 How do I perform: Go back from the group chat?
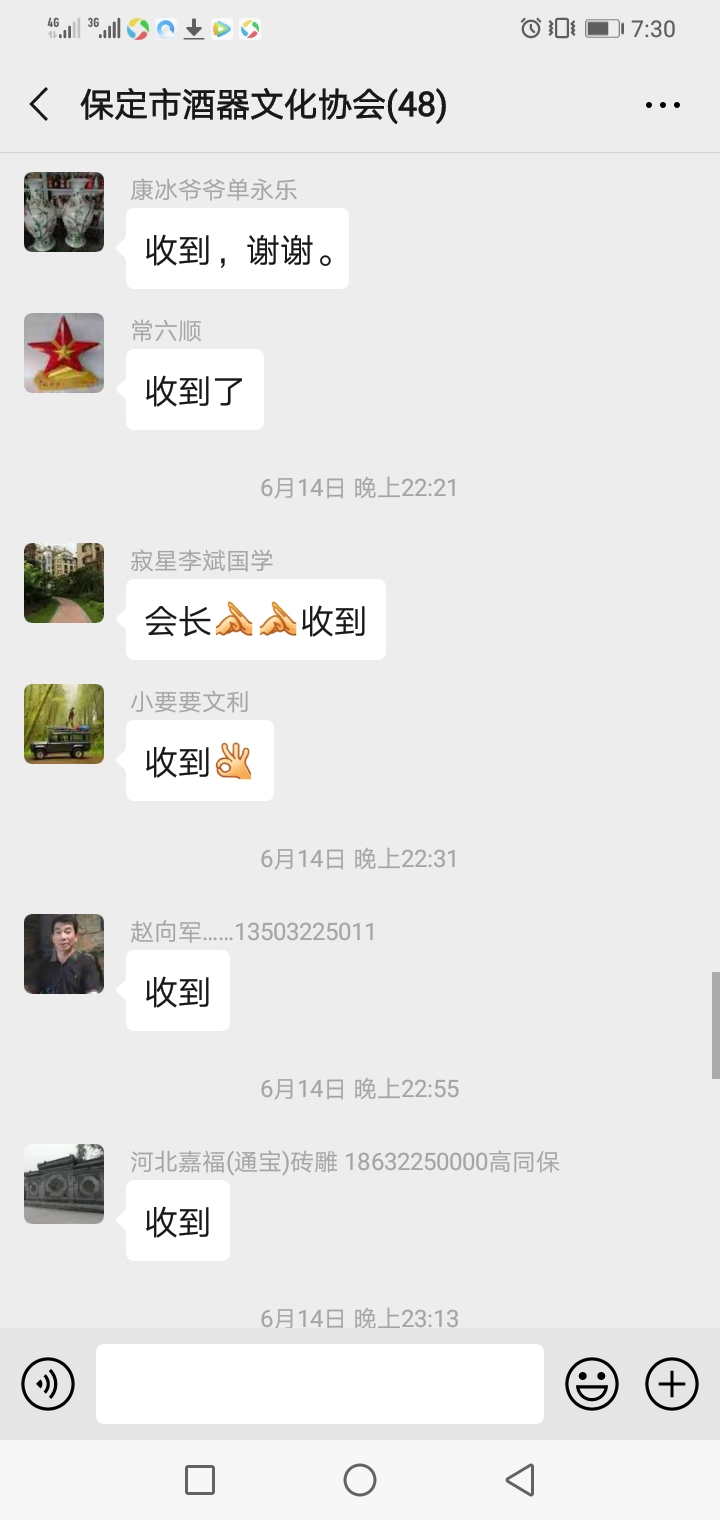[x=40, y=105]
